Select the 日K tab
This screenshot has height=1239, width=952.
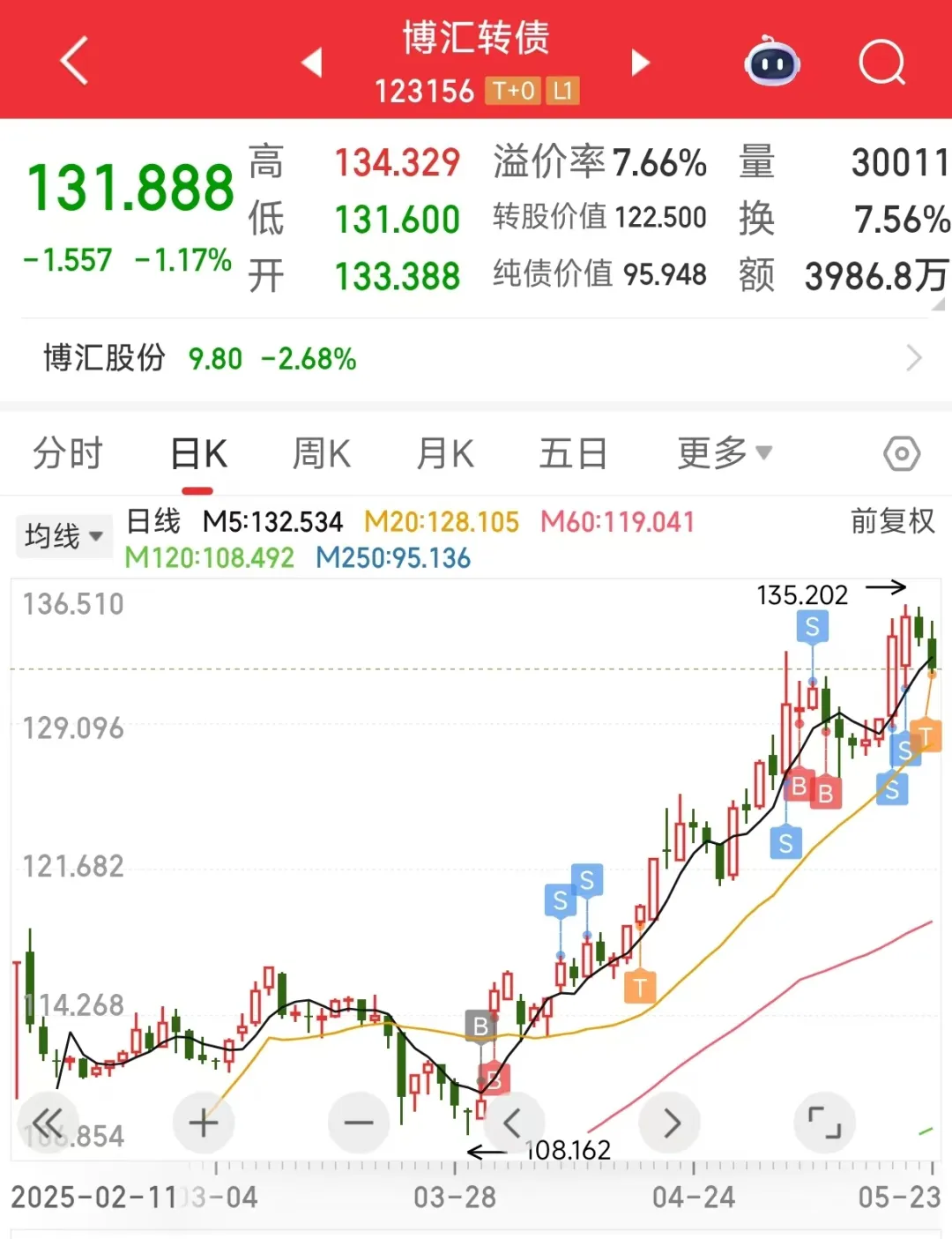[199, 454]
